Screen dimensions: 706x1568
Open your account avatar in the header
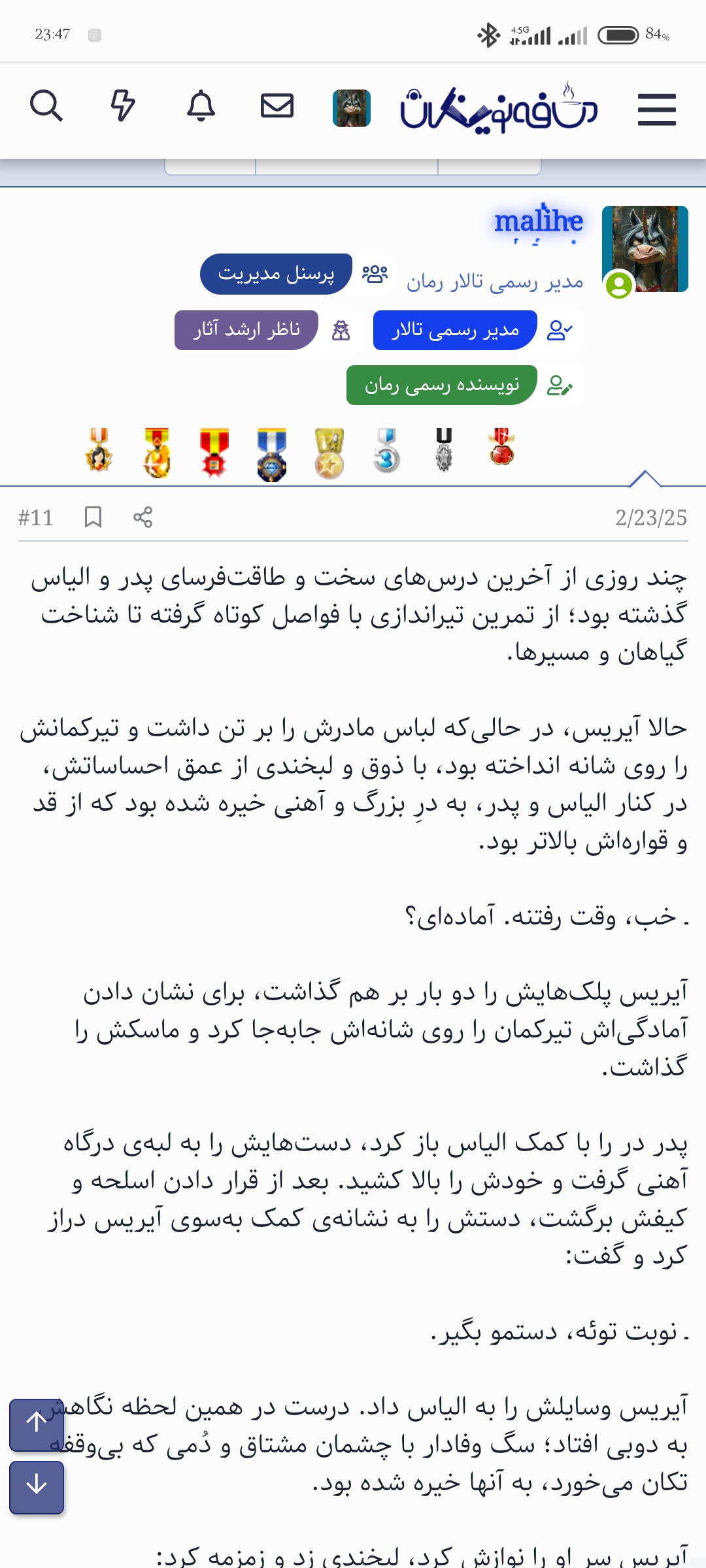tap(352, 108)
